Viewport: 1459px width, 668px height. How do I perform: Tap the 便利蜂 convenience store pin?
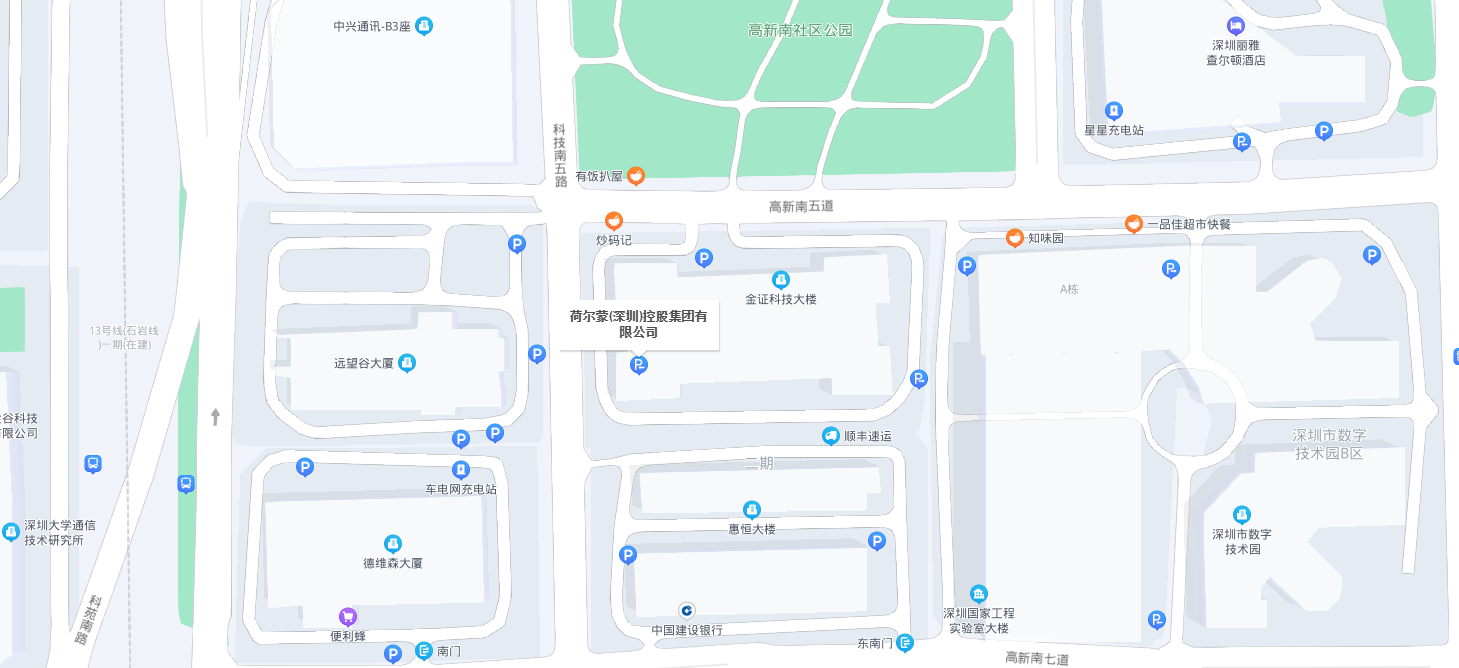click(348, 616)
